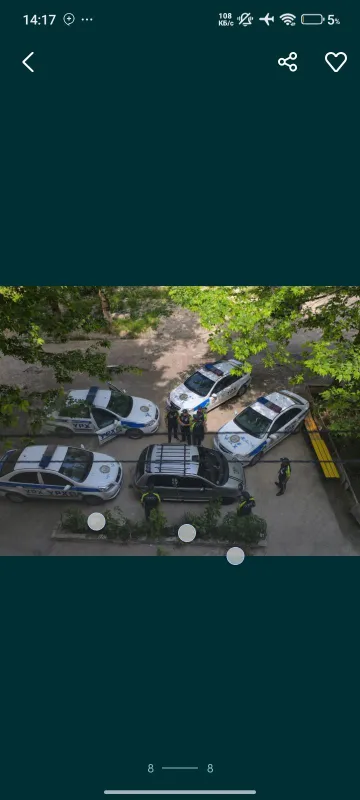Go back using the top-left arrow

point(28,62)
